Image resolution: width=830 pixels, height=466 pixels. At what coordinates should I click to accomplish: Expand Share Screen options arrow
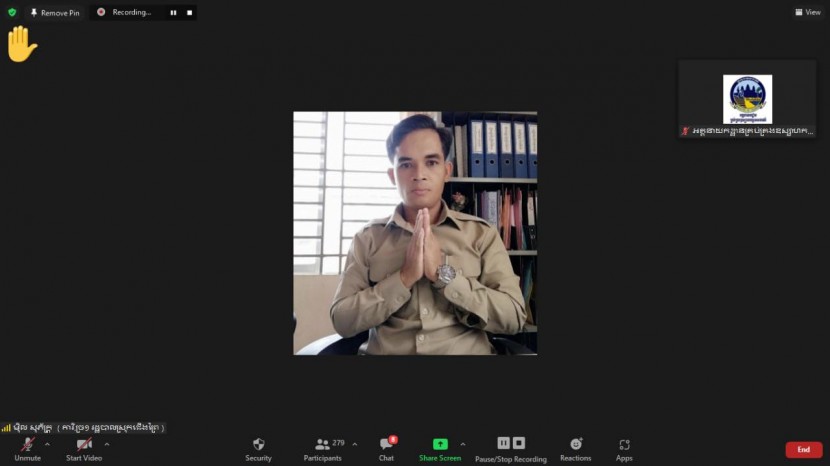(462, 444)
